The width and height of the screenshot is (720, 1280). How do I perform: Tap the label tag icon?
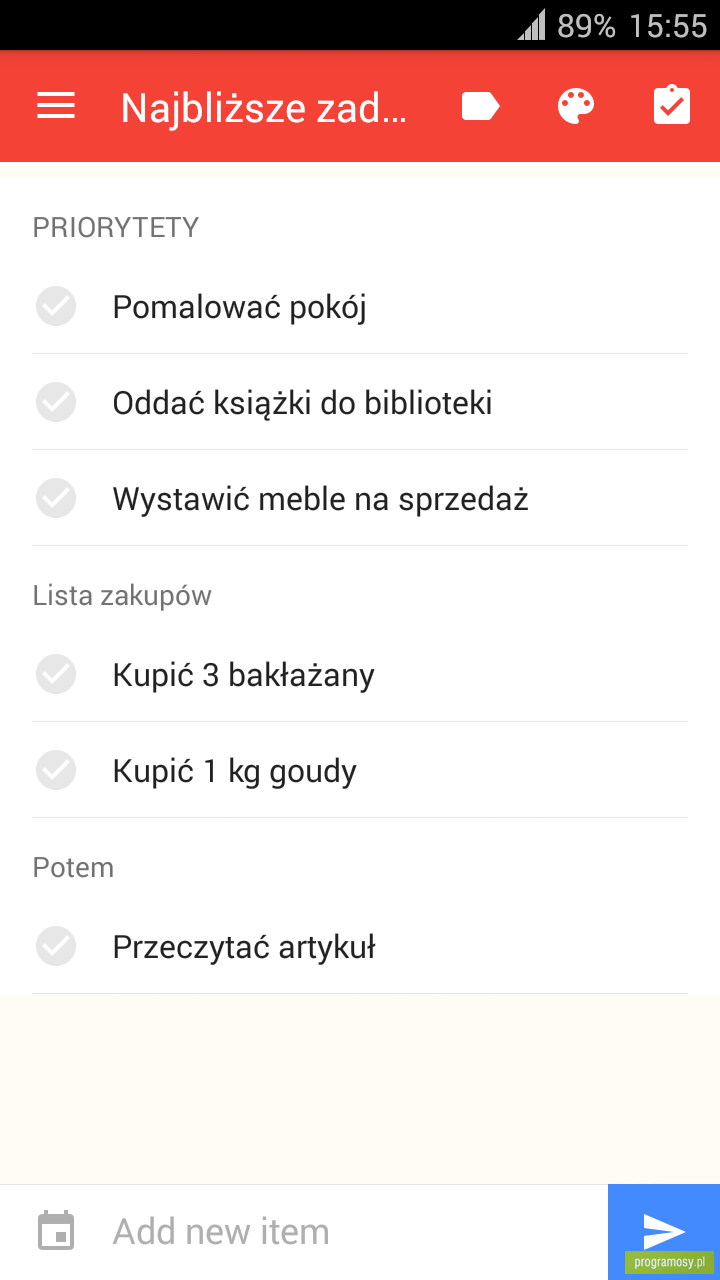click(x=480, y=106)
